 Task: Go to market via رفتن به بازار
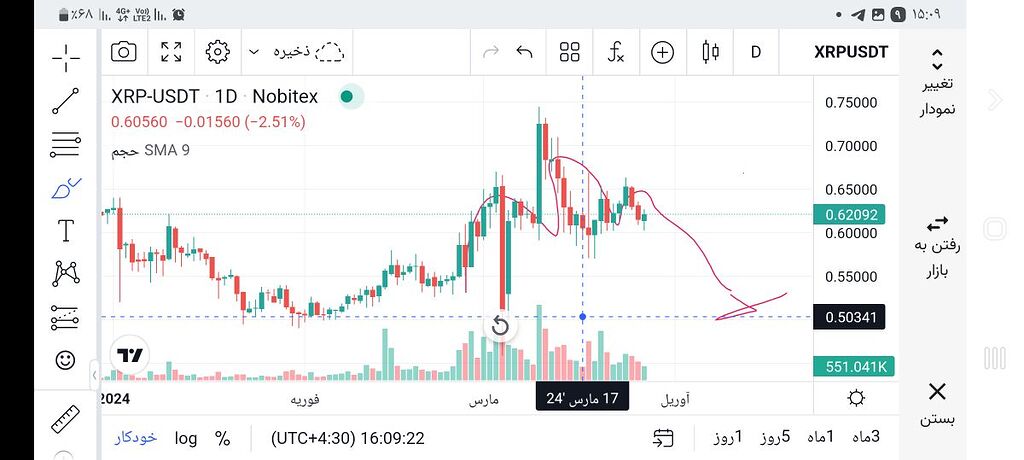tap(937, 245)
